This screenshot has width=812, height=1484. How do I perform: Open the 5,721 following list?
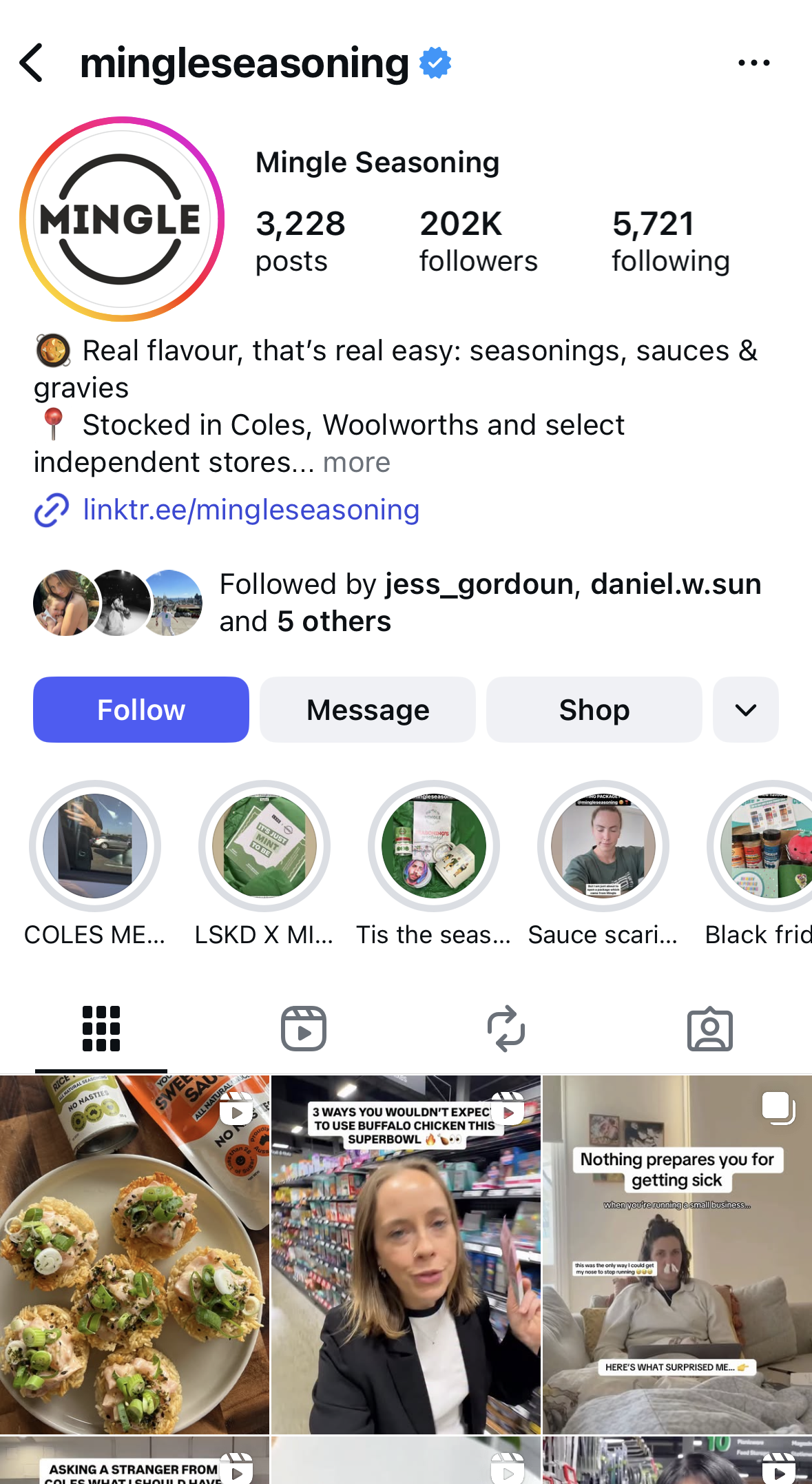(670, 241)
